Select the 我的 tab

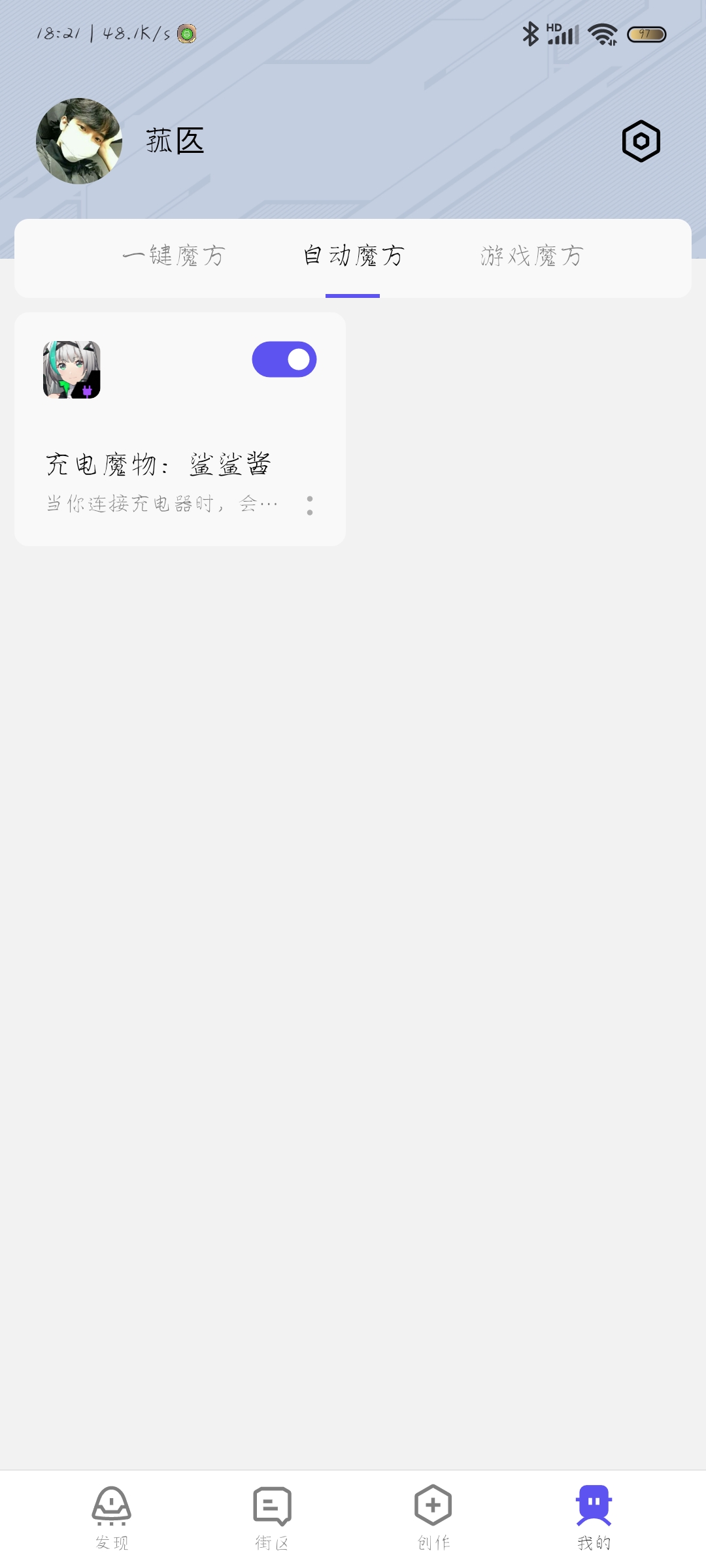(594, 1518)
